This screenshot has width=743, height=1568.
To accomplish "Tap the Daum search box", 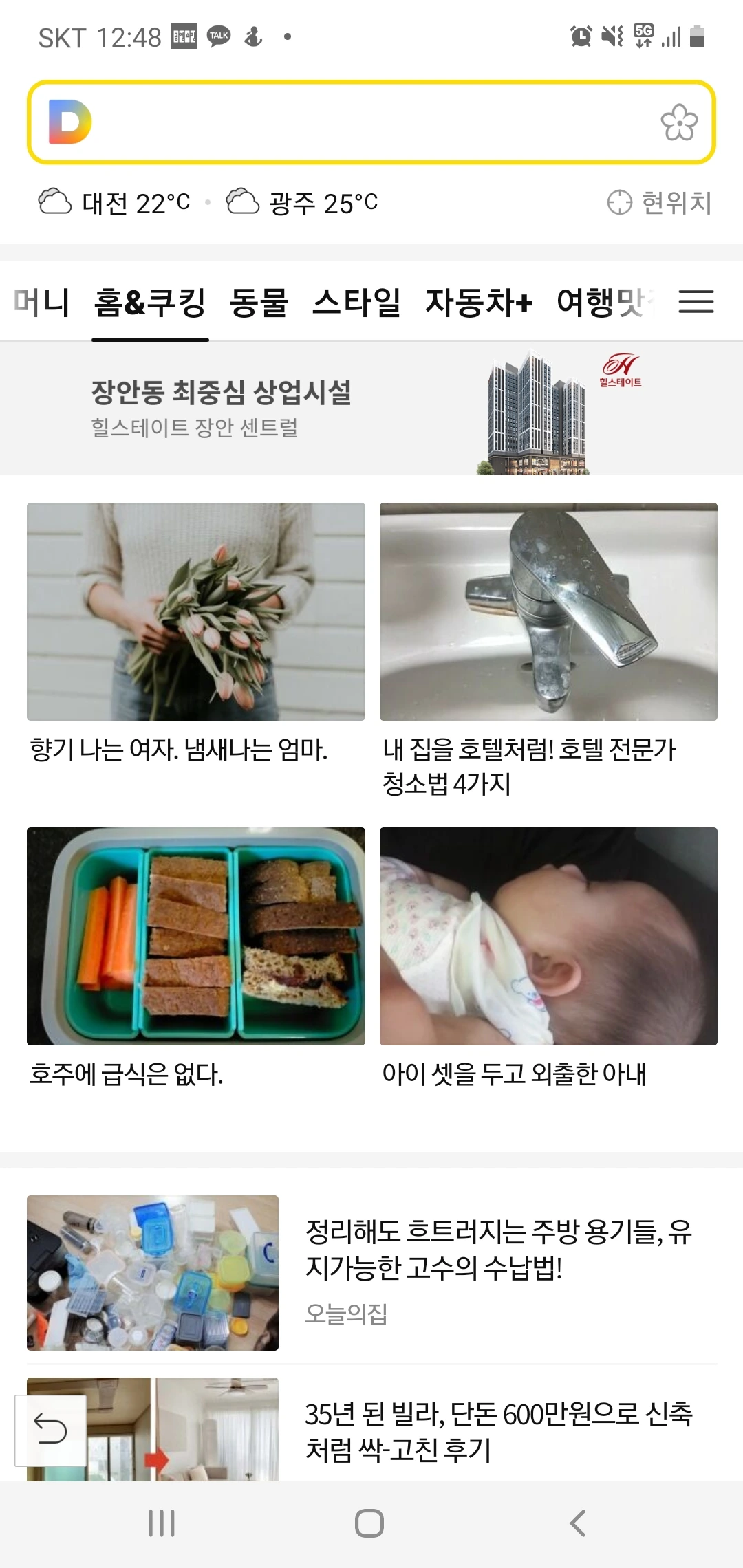I will click(371, 122).
